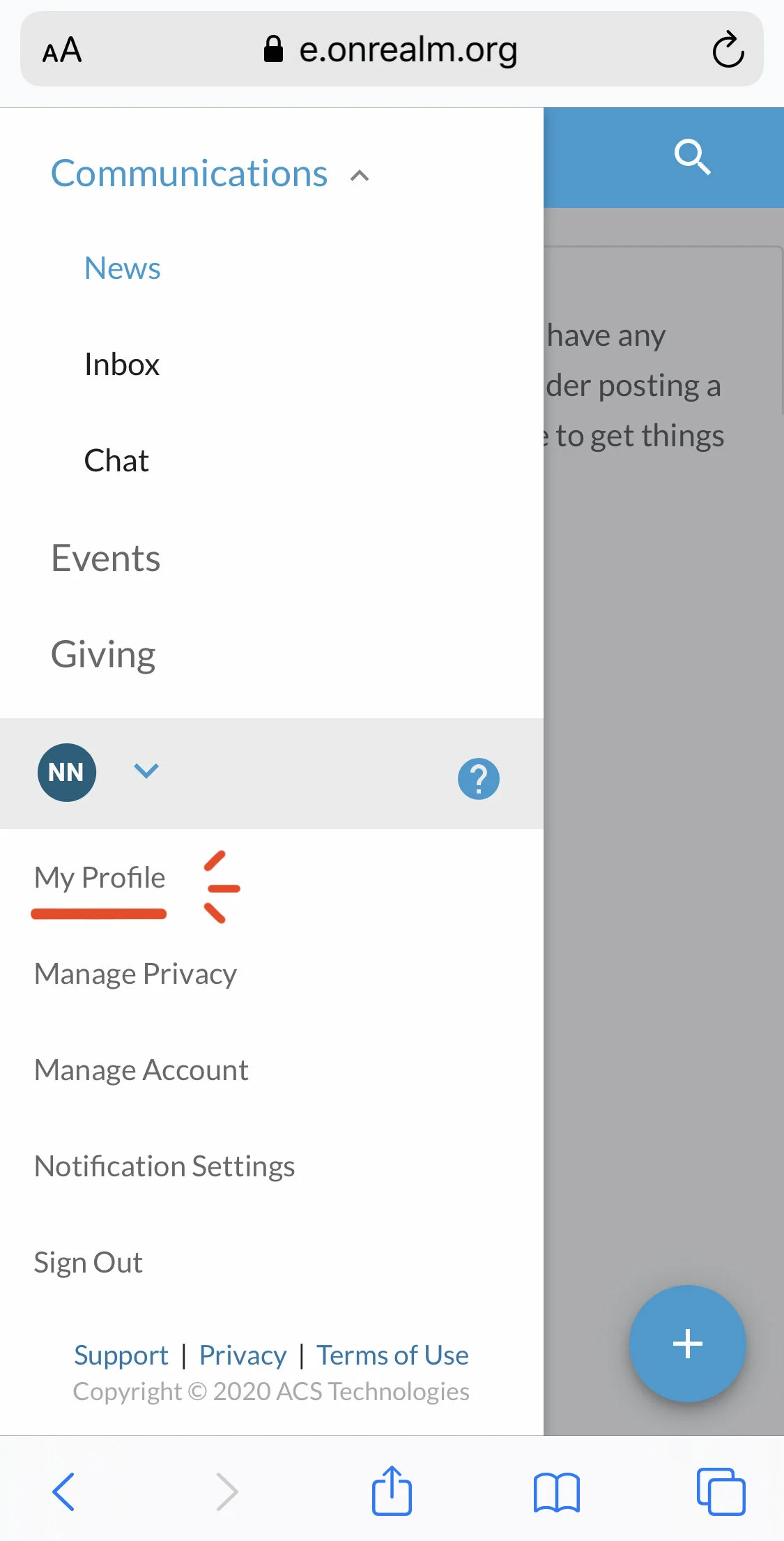The image size is (784, 1541).
Task: Go to Manage Account
Action: (x=141, y=1070)
